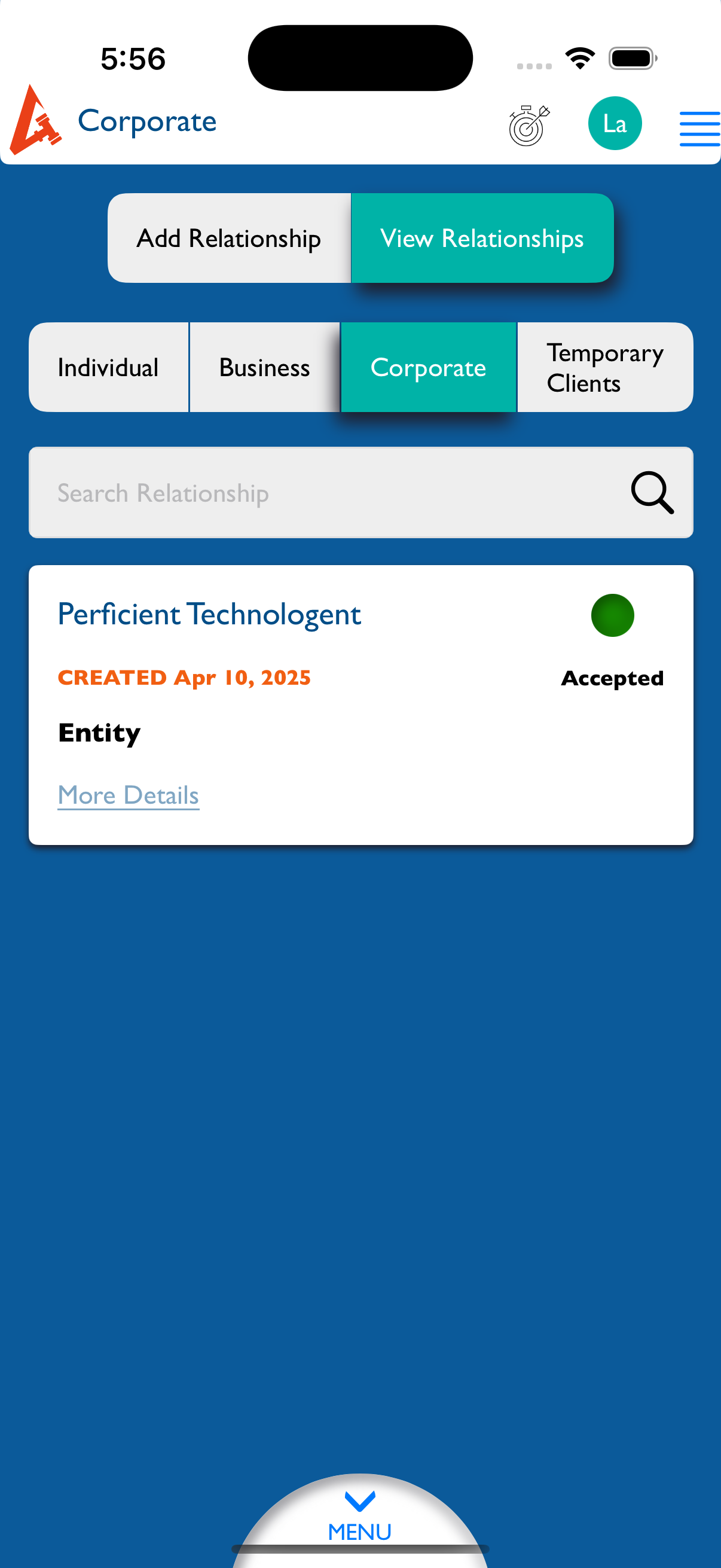Switch to the Business tab
The width and height of the screenshot is (721, 1568).
(265, 368)
